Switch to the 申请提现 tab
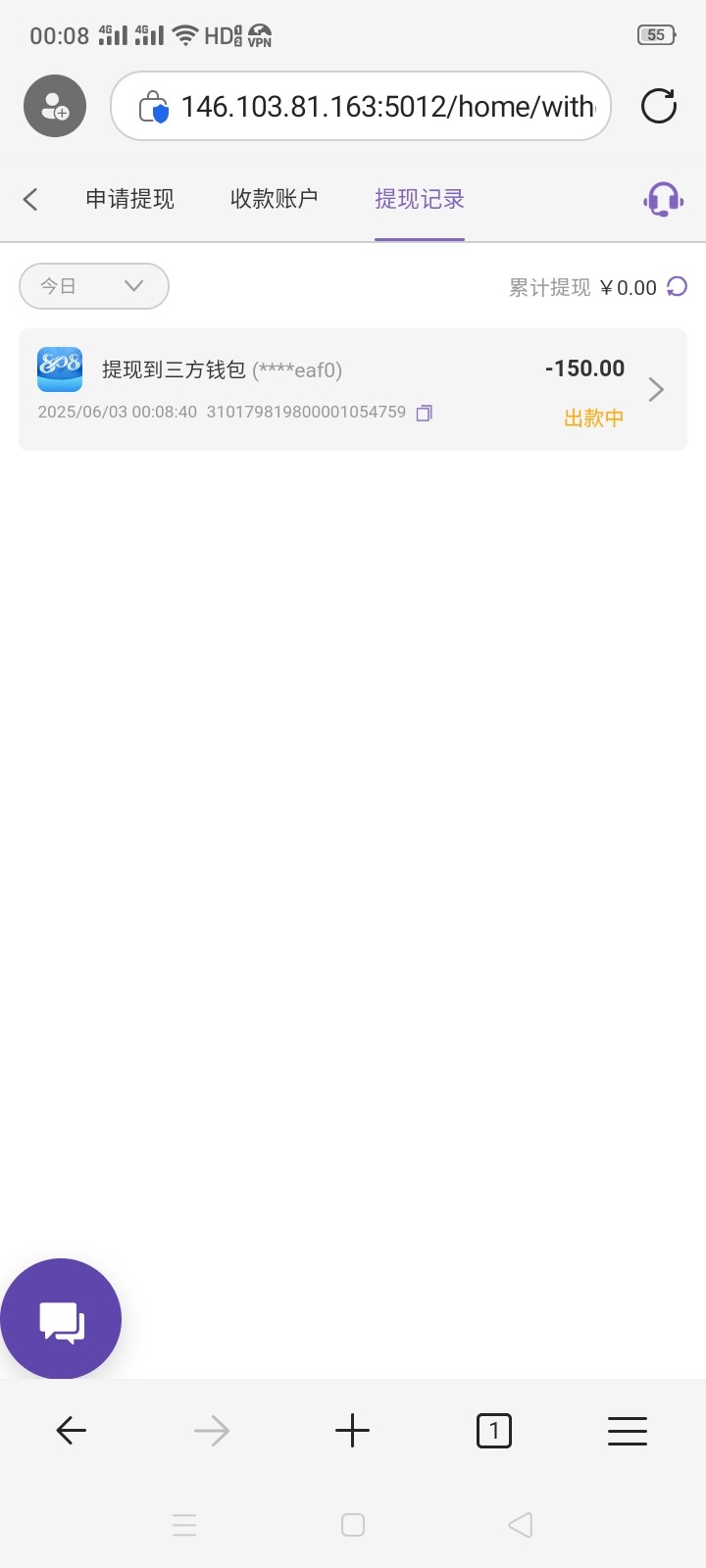The width and height of the screenshot is (706, 1568). pos(129,199)
